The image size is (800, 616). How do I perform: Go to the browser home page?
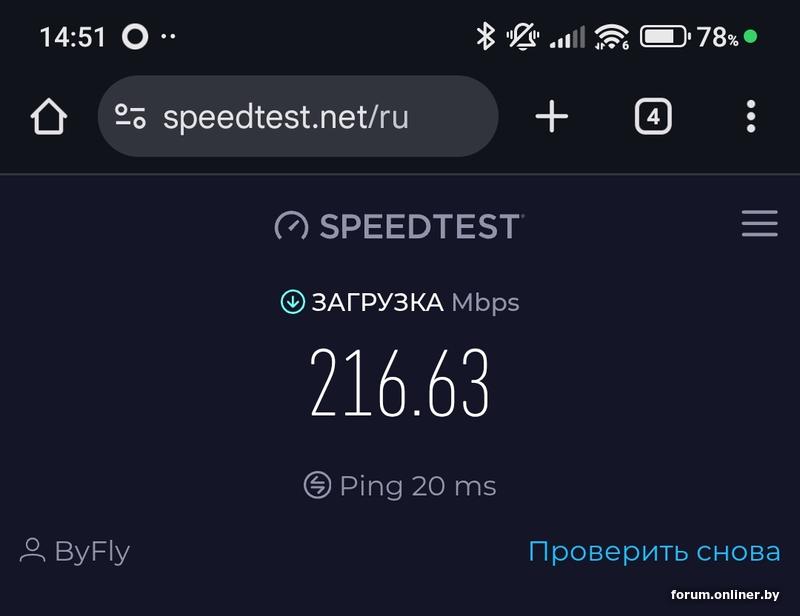tap(48, 117)
